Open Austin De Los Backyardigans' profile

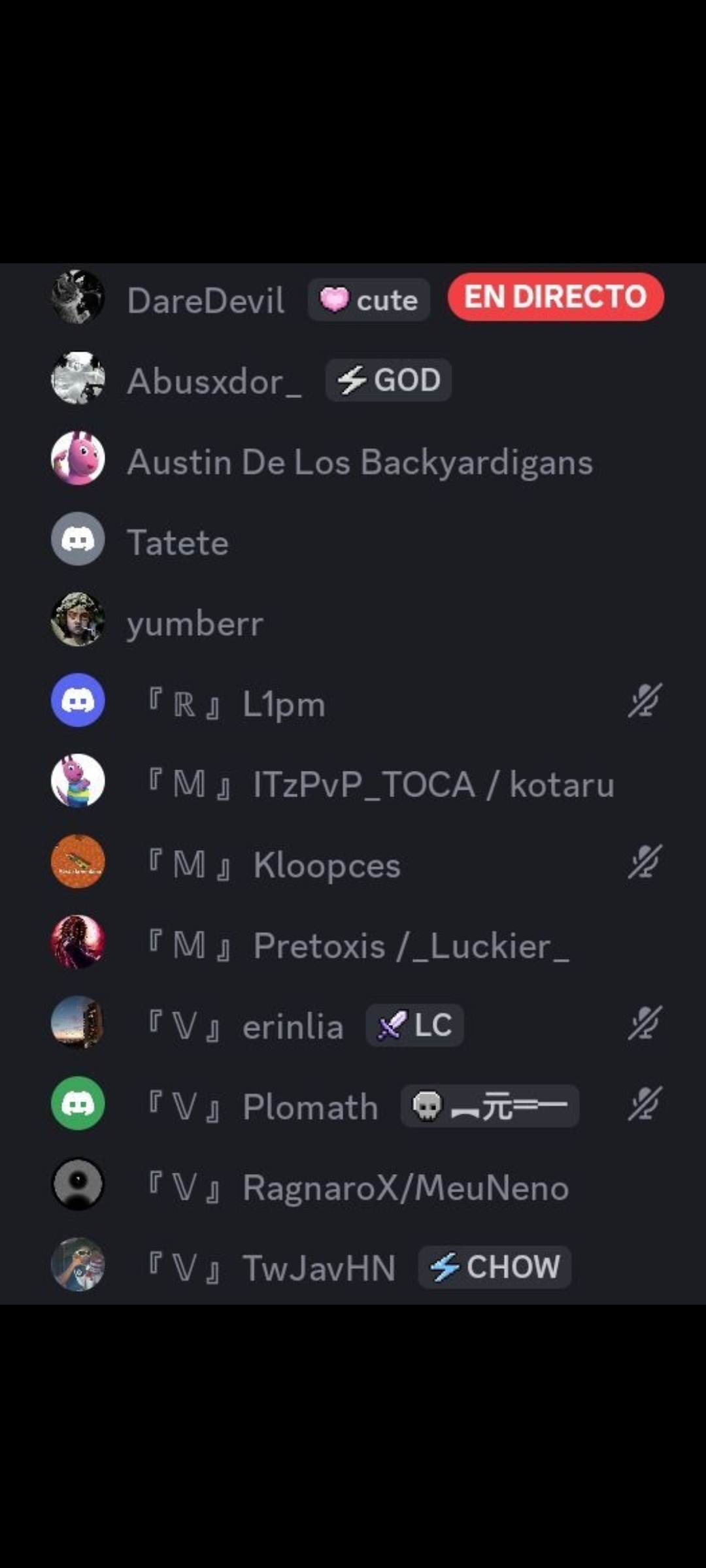click(x=353, y=461)
